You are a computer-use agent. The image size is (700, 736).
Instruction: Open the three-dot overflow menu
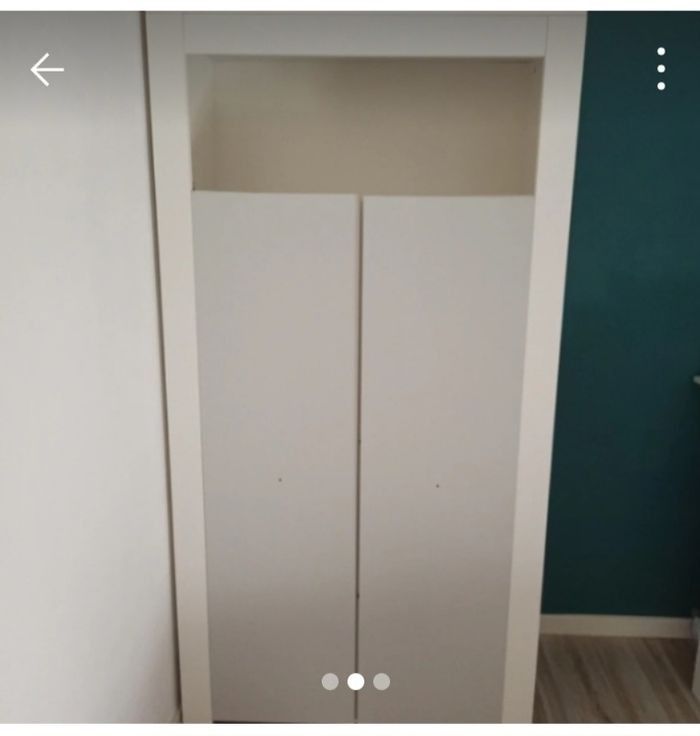[661, 69]
